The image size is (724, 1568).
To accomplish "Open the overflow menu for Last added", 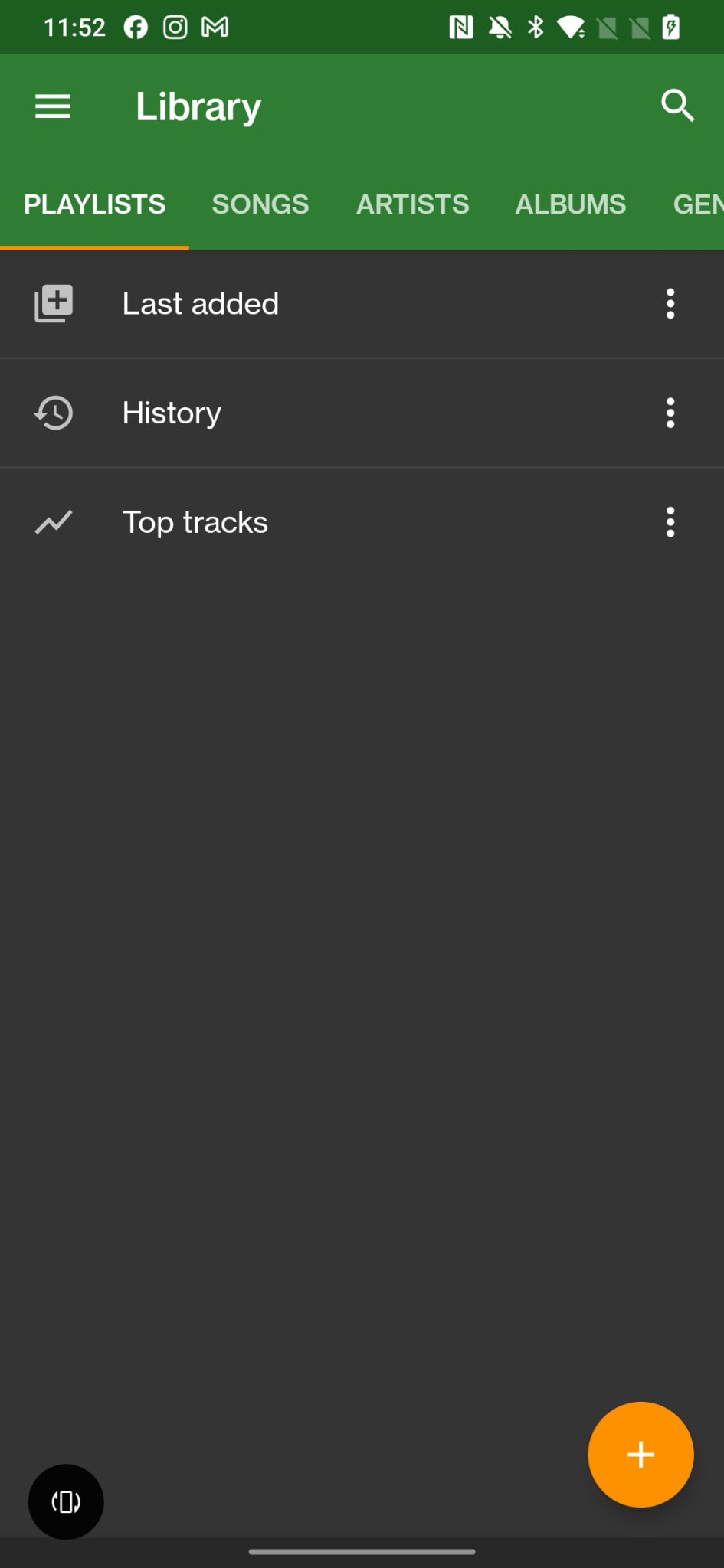I will [670, 303].
